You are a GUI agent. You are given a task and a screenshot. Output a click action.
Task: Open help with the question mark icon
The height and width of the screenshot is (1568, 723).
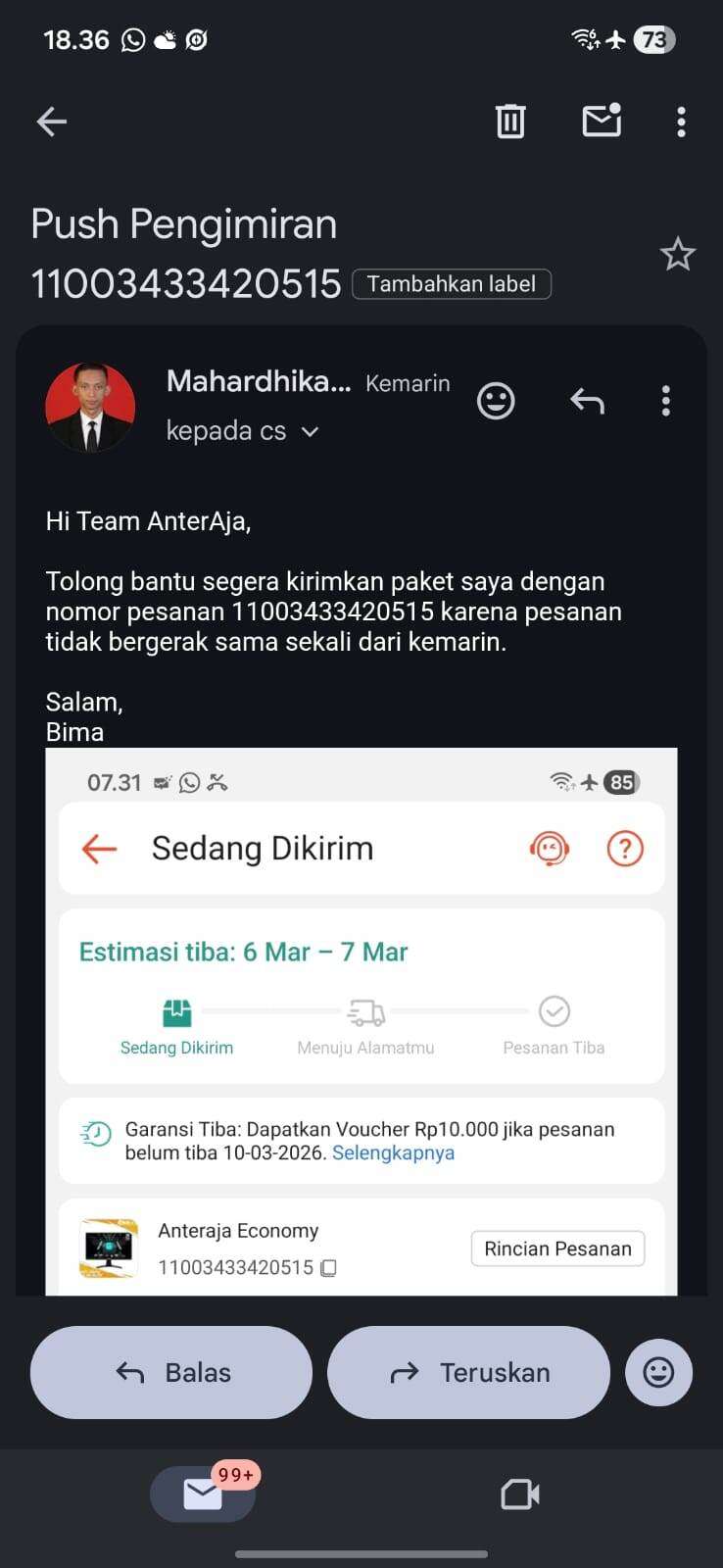click(x=625, y=849)
